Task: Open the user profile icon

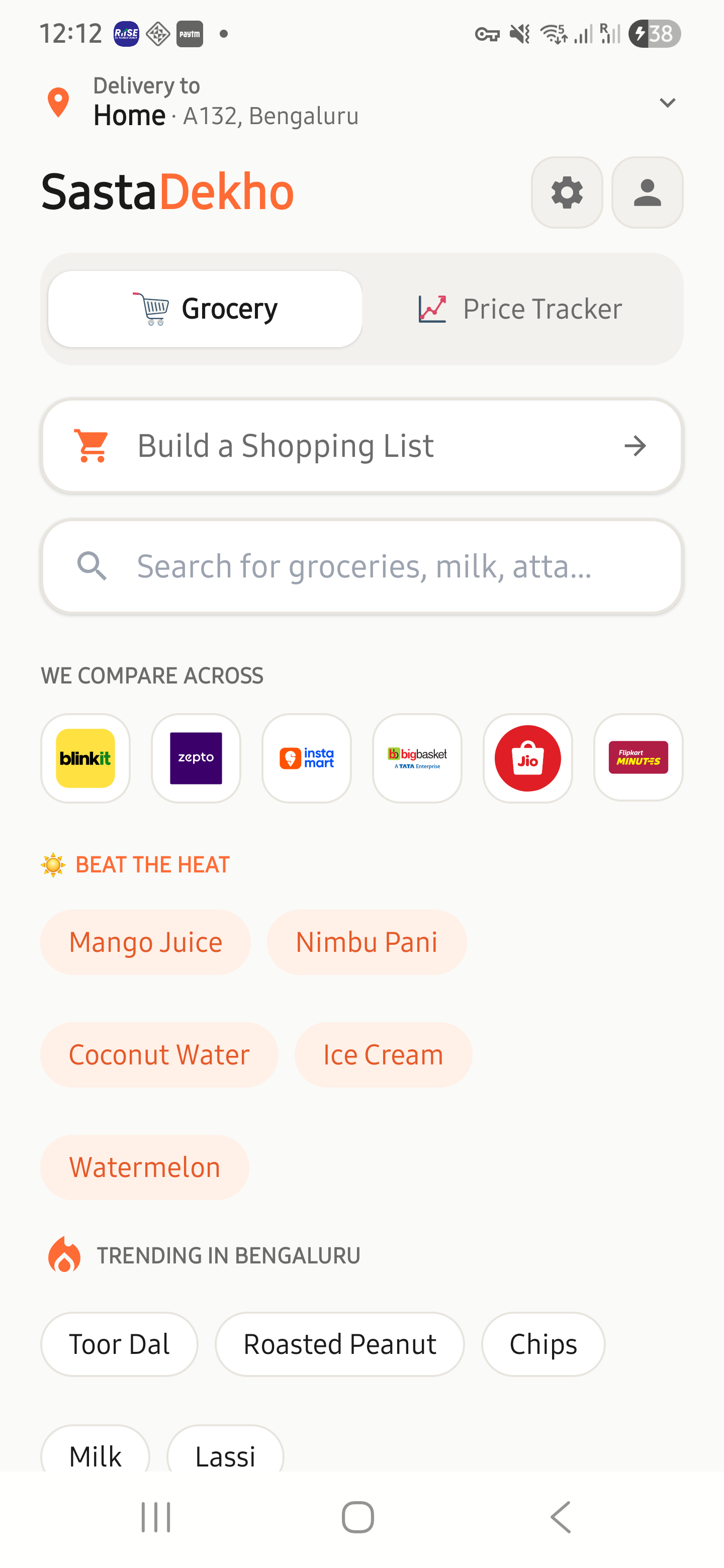Action: (x=647, y=192)
